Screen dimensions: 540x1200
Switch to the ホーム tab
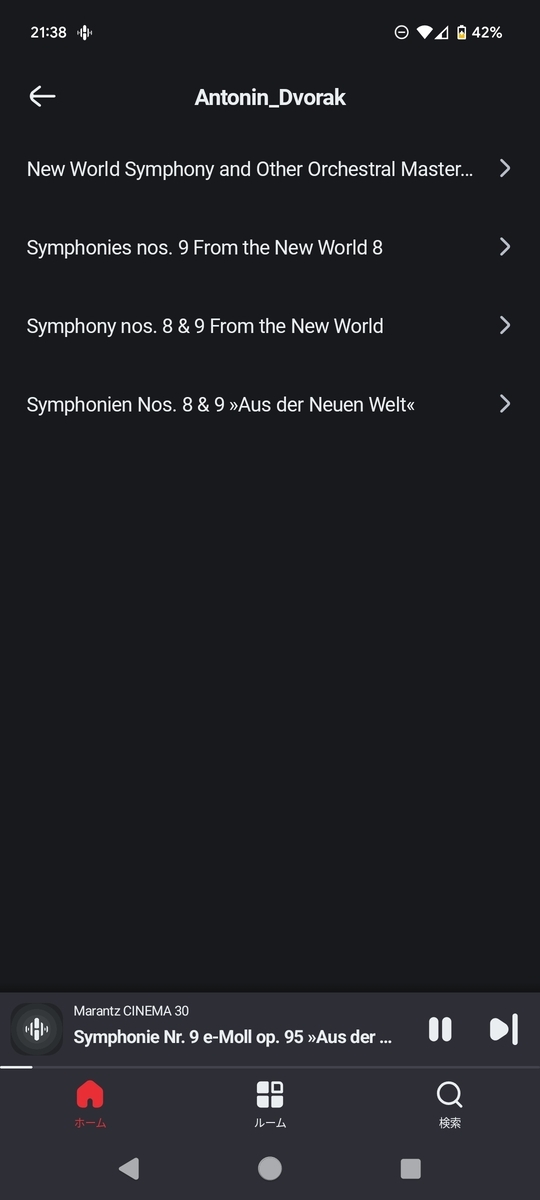(90, 1104)
